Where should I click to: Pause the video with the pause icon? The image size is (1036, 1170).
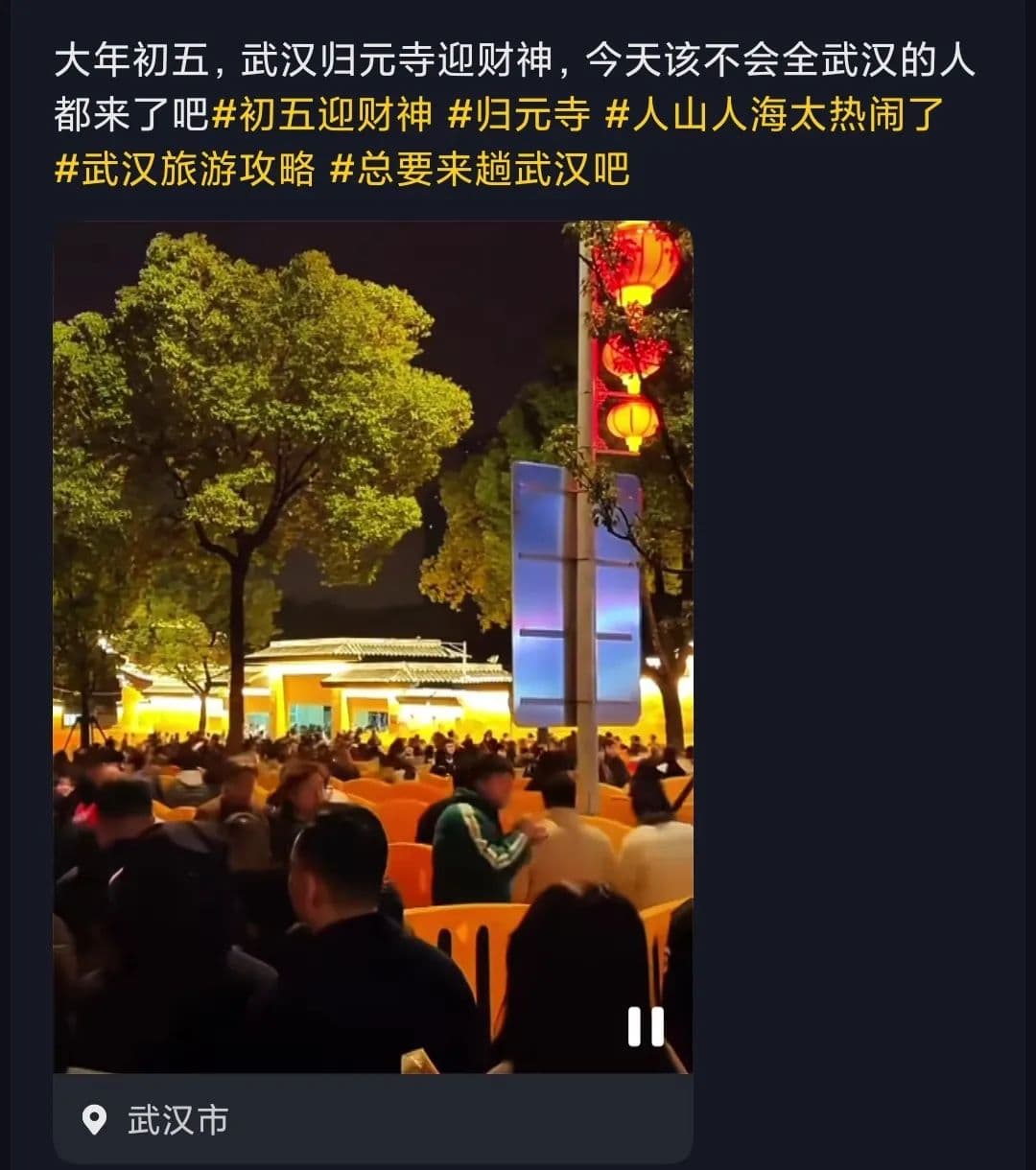click(646, 1027)
